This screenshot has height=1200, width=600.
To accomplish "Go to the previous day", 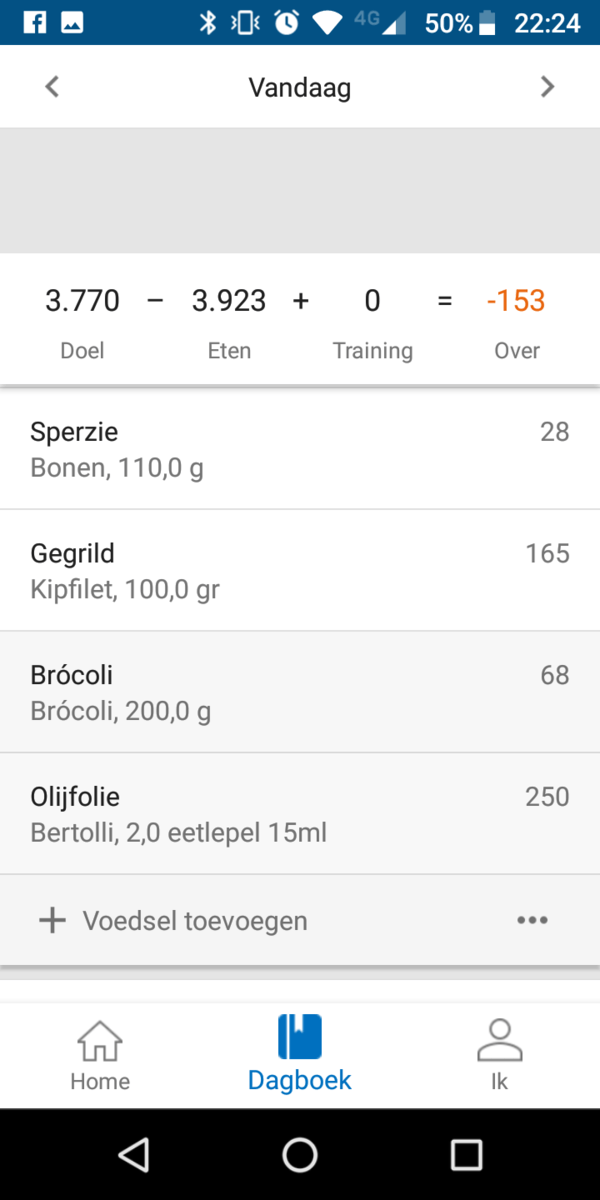I will pos(53,87).
